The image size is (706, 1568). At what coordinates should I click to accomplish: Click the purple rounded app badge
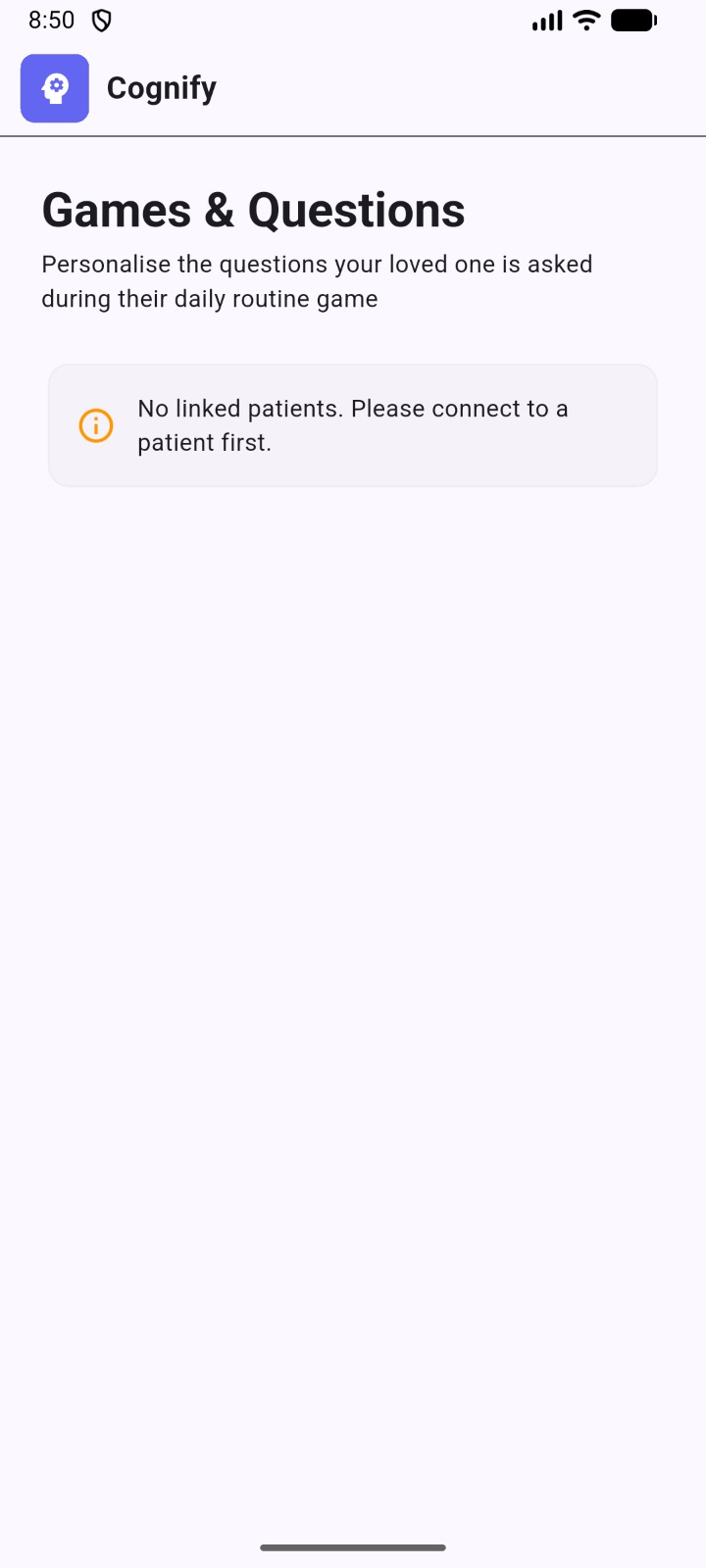pyautogui.click(x=54, y=88)
